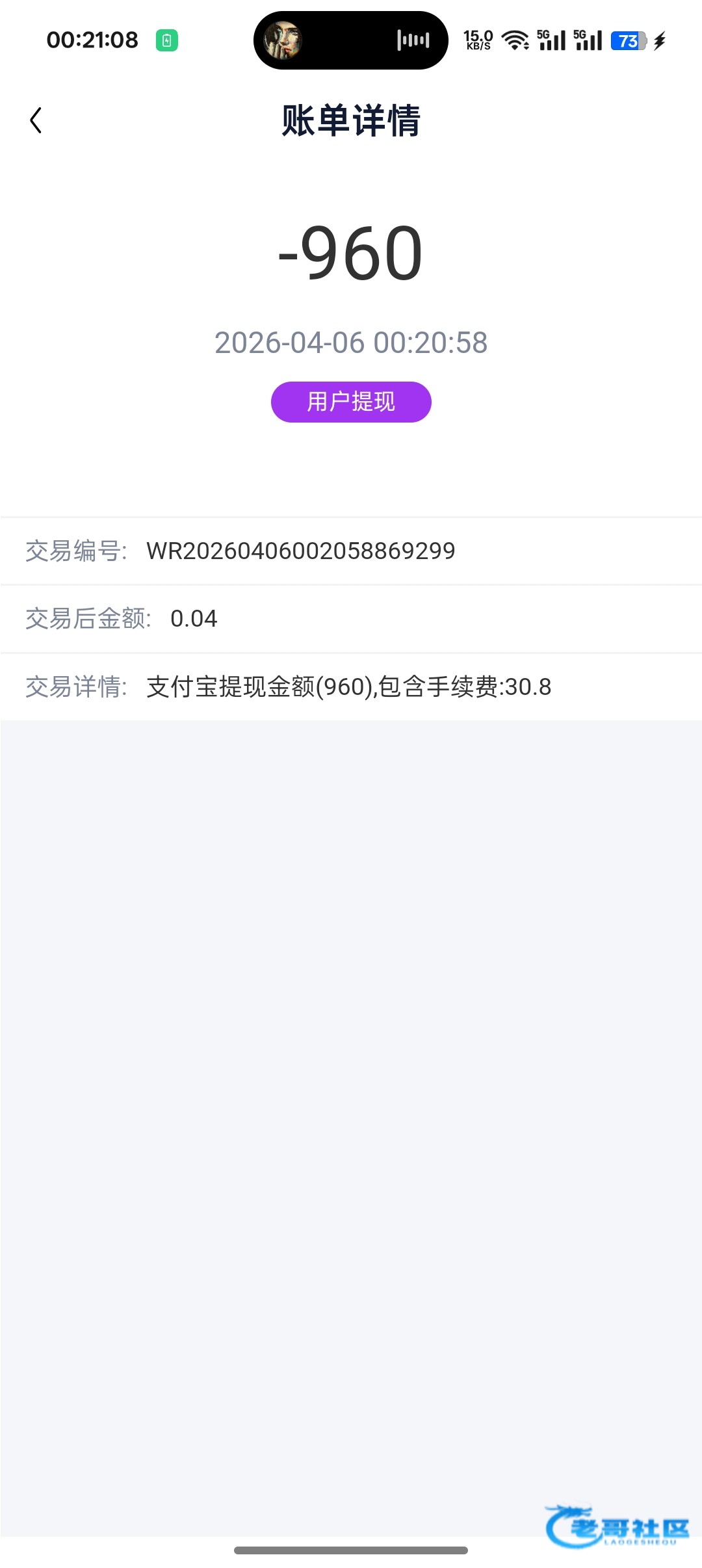Open the music pill in the status bar
The width and height of the screenshot is (702, 1568).
(350, 40)
